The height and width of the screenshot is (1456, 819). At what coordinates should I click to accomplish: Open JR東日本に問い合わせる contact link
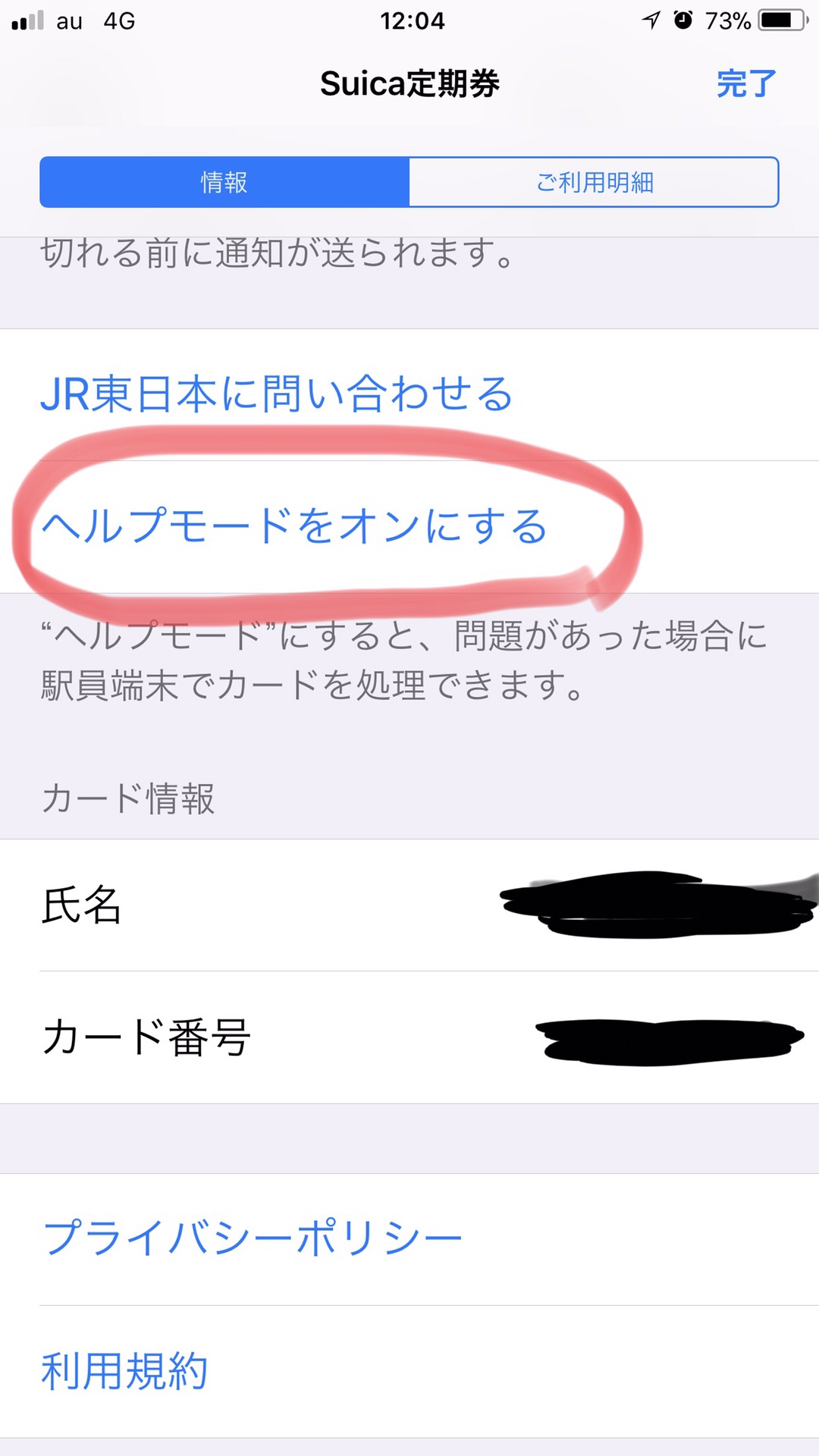pyautogui.click(x=409, y=394)
